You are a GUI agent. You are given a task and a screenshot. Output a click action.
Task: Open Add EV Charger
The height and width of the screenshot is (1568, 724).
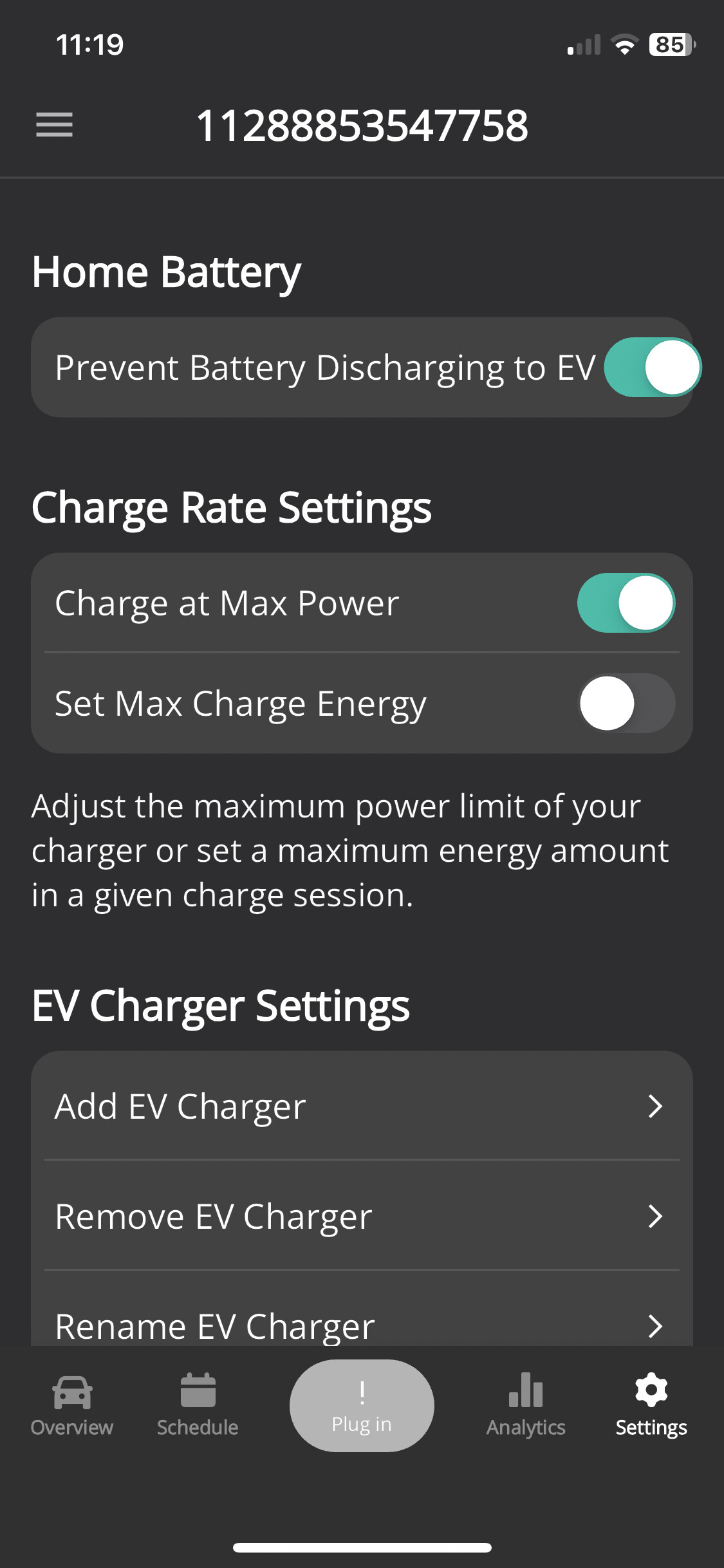362,1106
